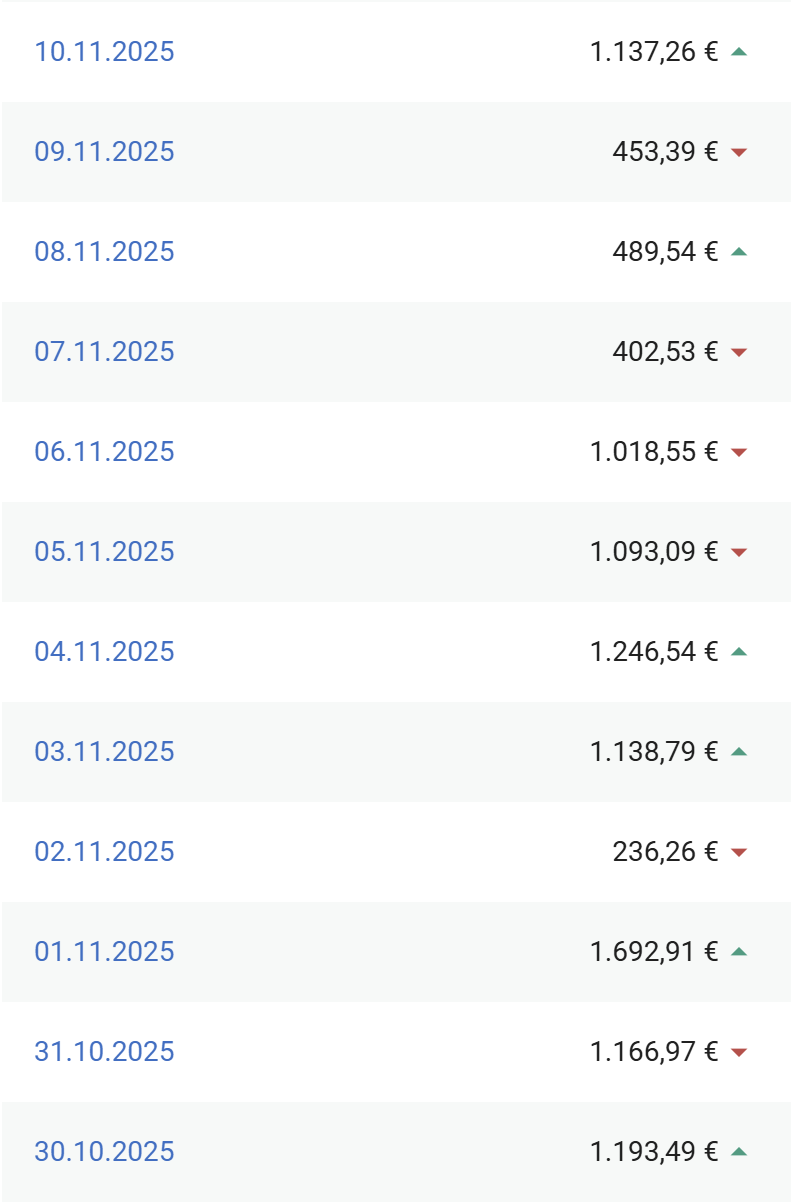Viewport: 796px width, 1202px height.
Task: Open the entry for 09.11.2025
Action: click(x=104, y=151)
